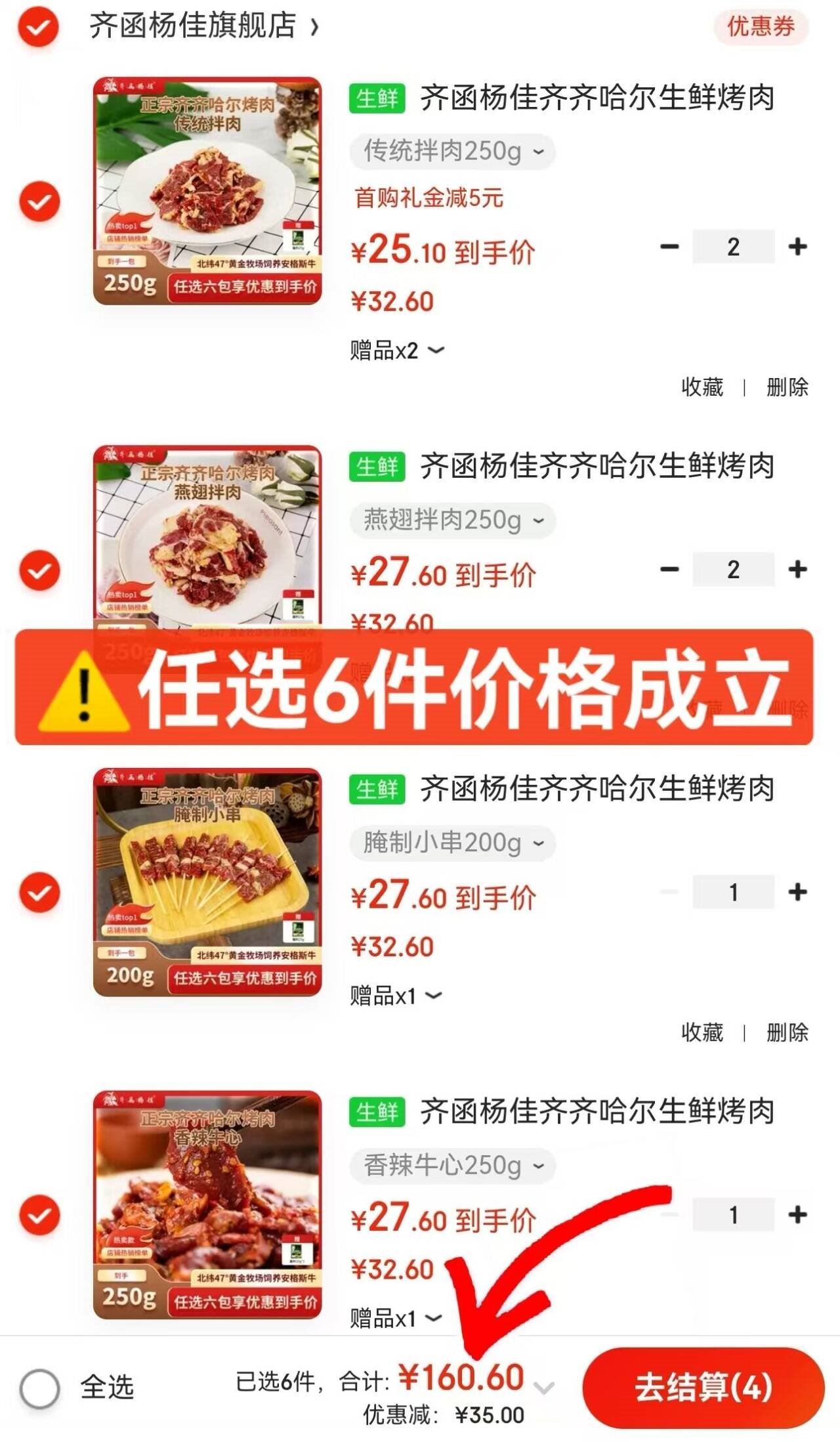Open the 传统拌肉250g spec dropdown
The height and width of the screenshot is (1442, 840).
click(453, 152)
